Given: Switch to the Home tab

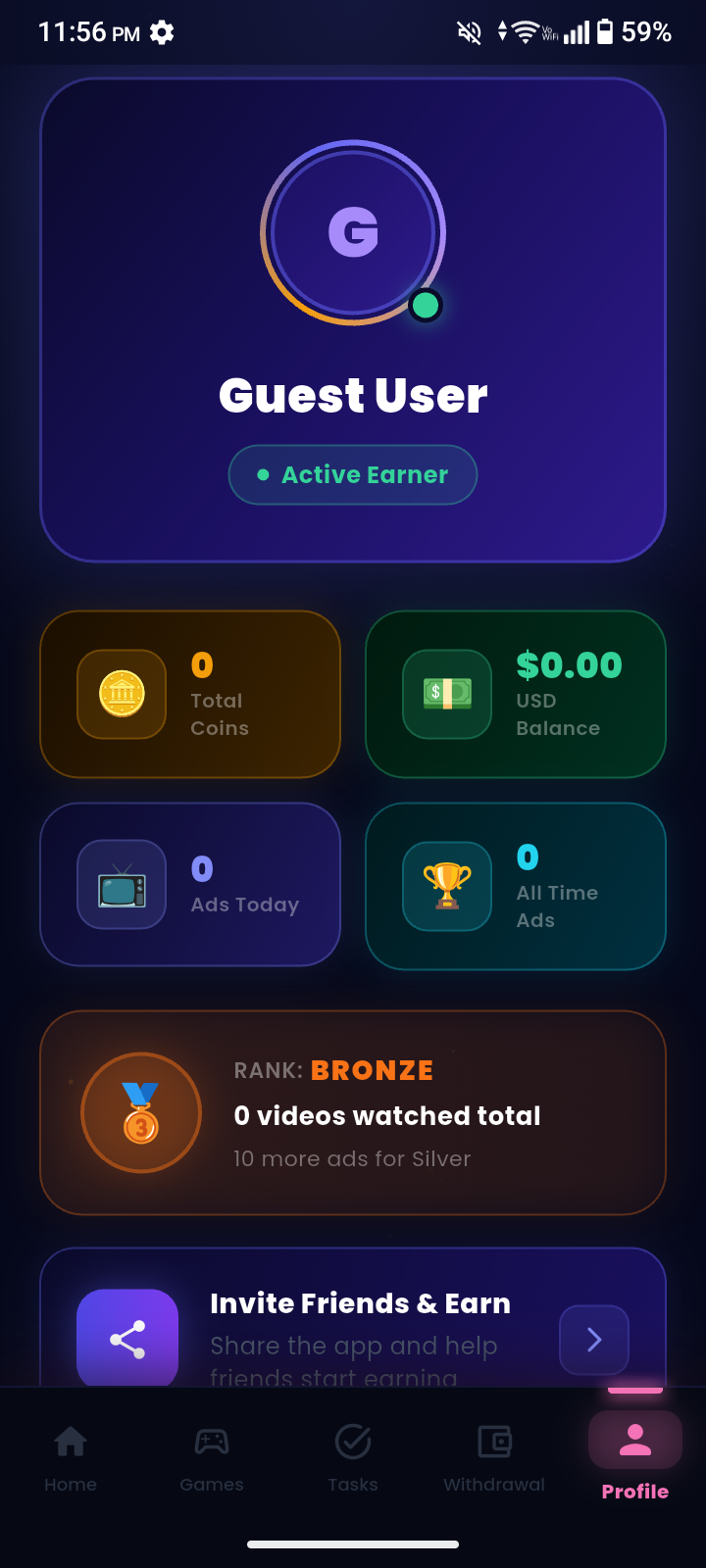Looking at the screenshot, I should coord(71,1458).
